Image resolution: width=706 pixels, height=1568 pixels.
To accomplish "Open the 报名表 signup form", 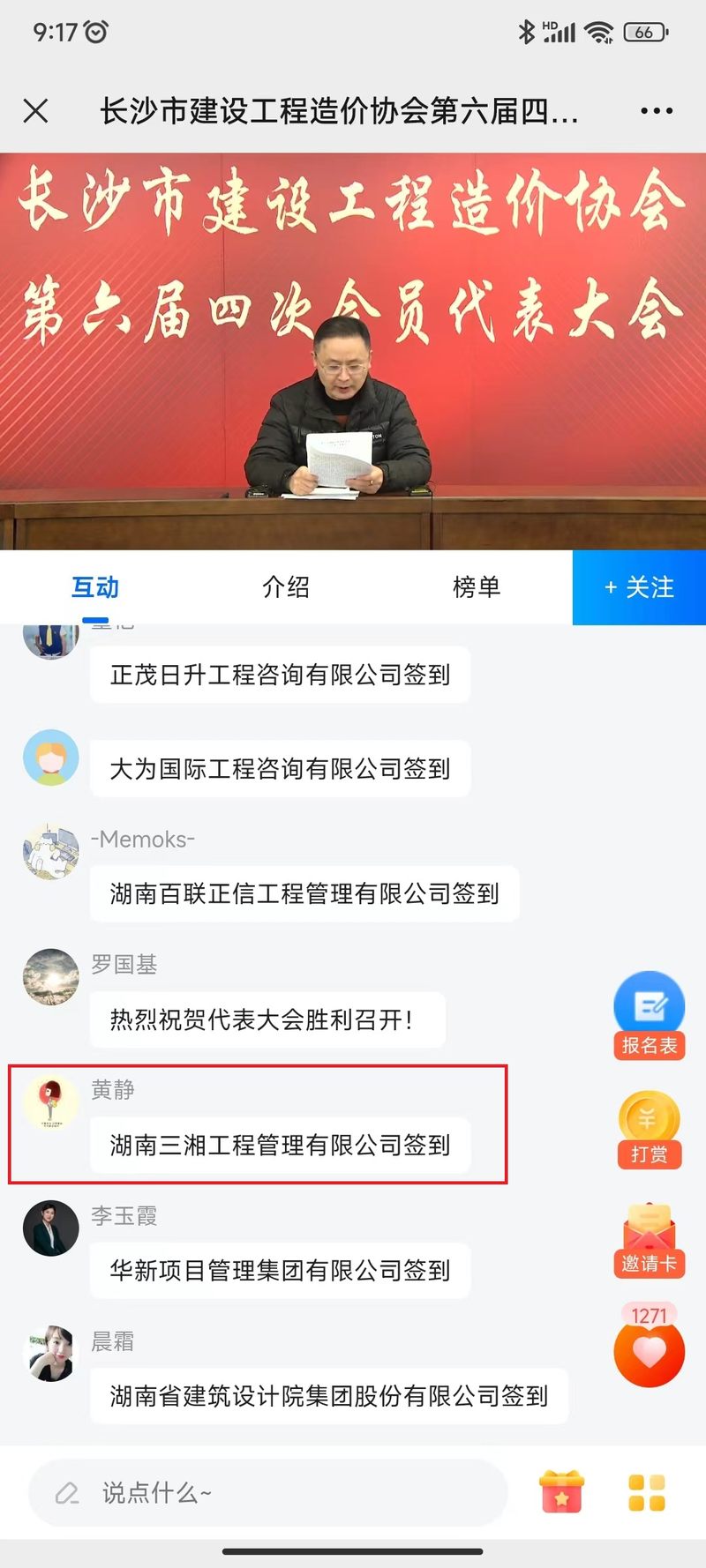I will pos(650,1016).
